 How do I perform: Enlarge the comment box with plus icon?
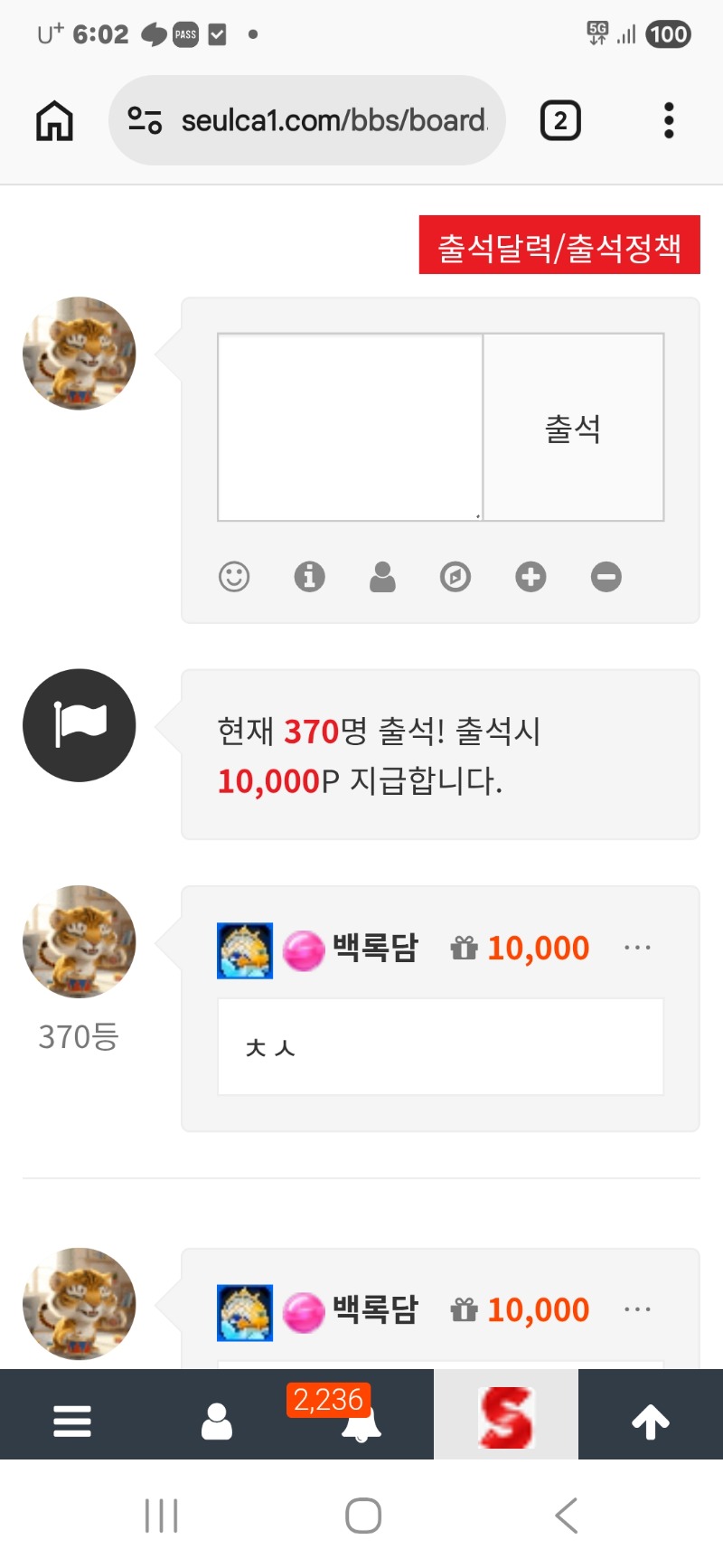[531, 576]
